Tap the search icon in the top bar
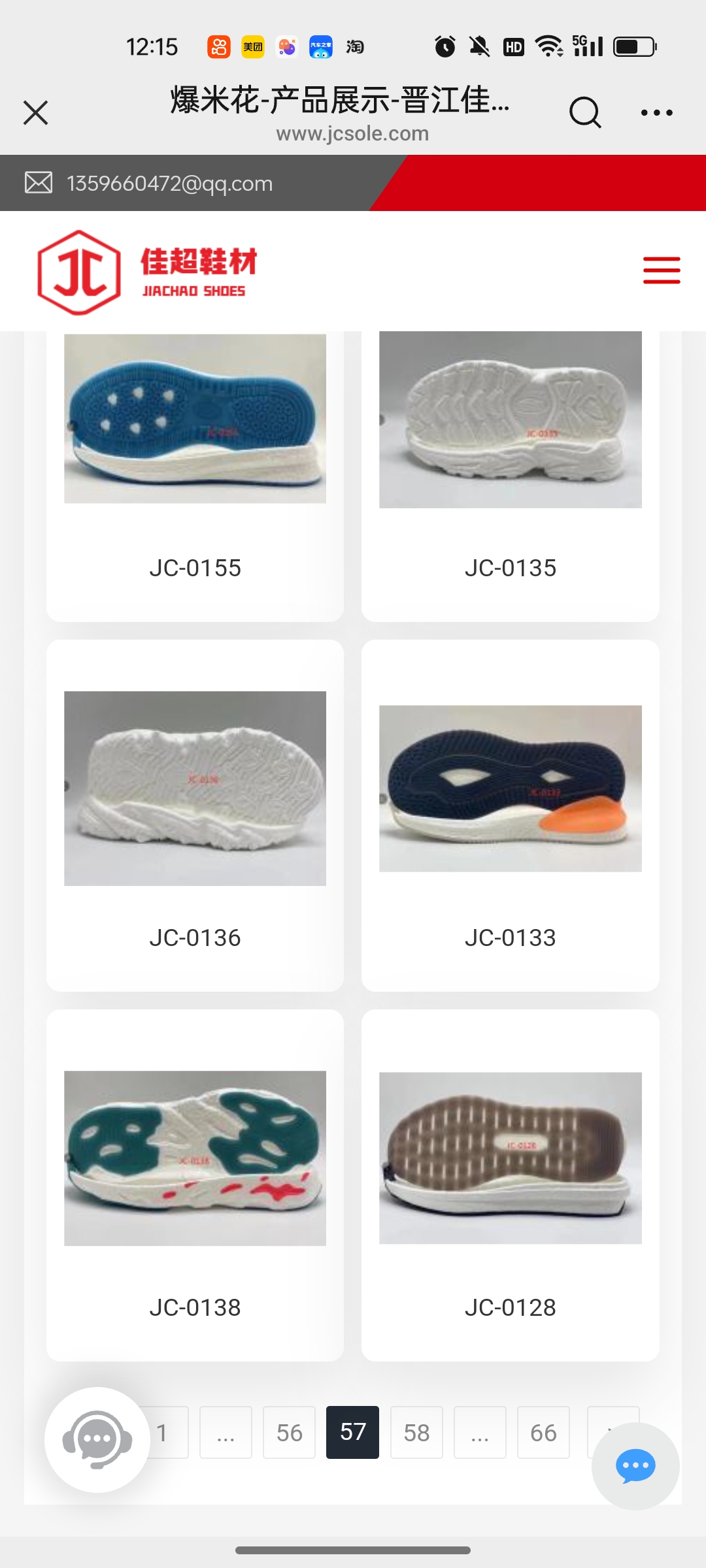This screenshot has height=1568, width=706. pos(584,112)
